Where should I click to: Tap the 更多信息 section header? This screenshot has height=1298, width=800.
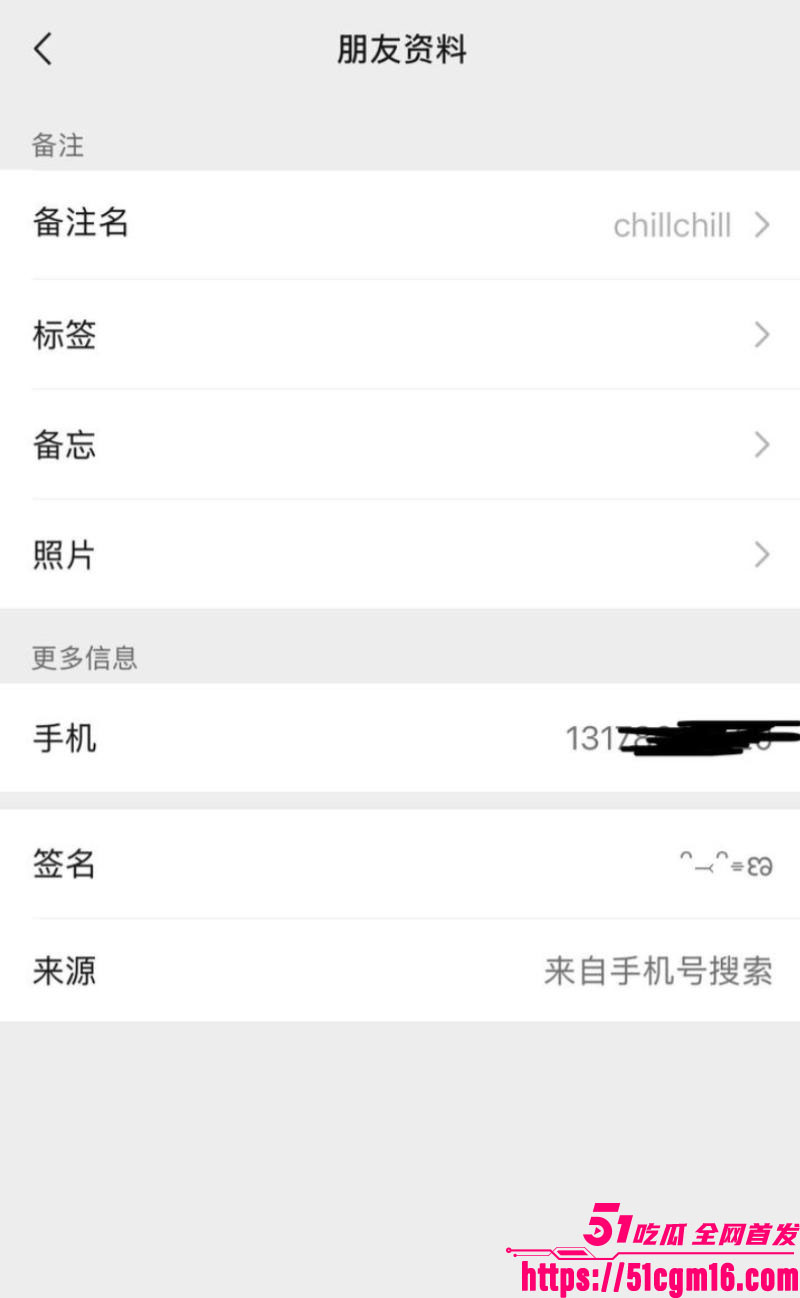(x=84, y=658)
